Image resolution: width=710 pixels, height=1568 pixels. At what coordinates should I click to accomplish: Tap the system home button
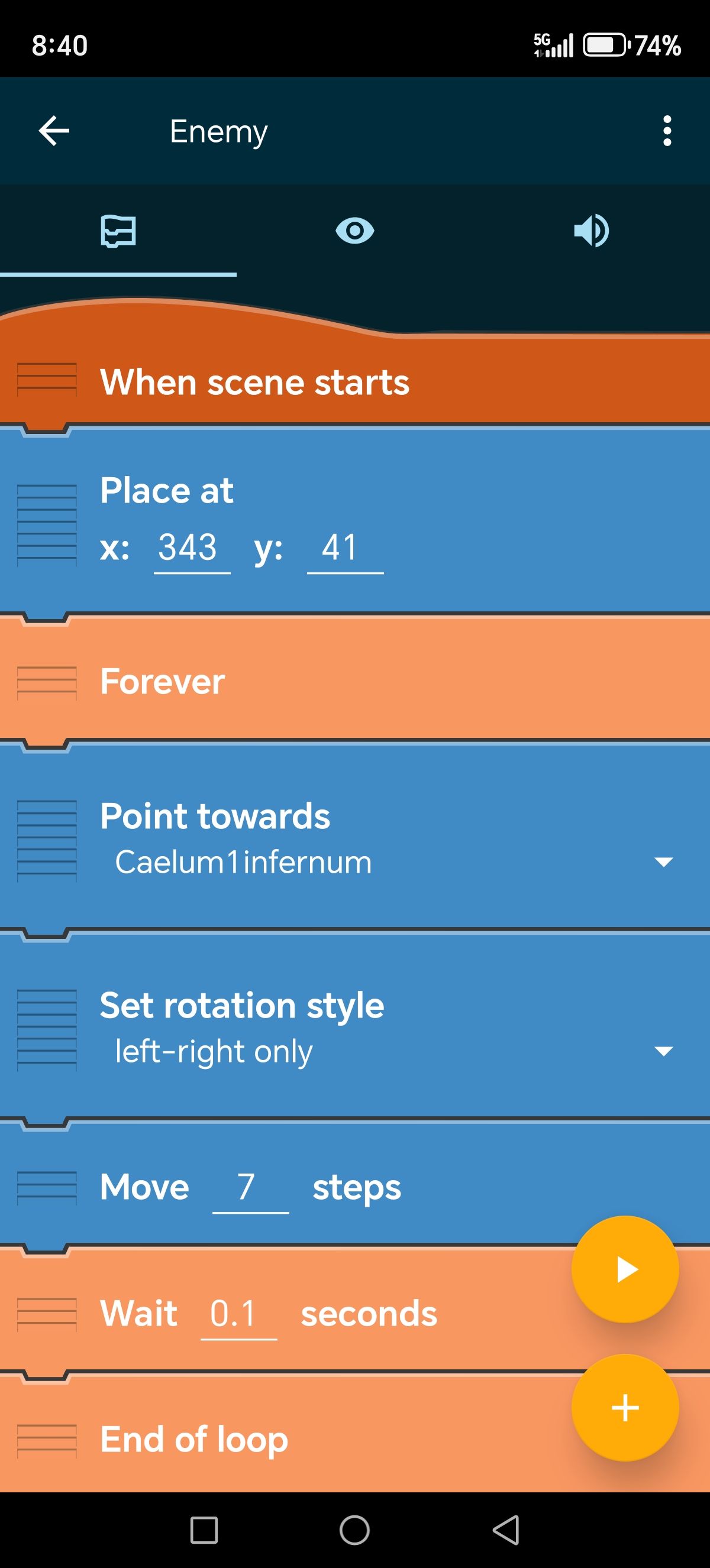point(354,1530)
